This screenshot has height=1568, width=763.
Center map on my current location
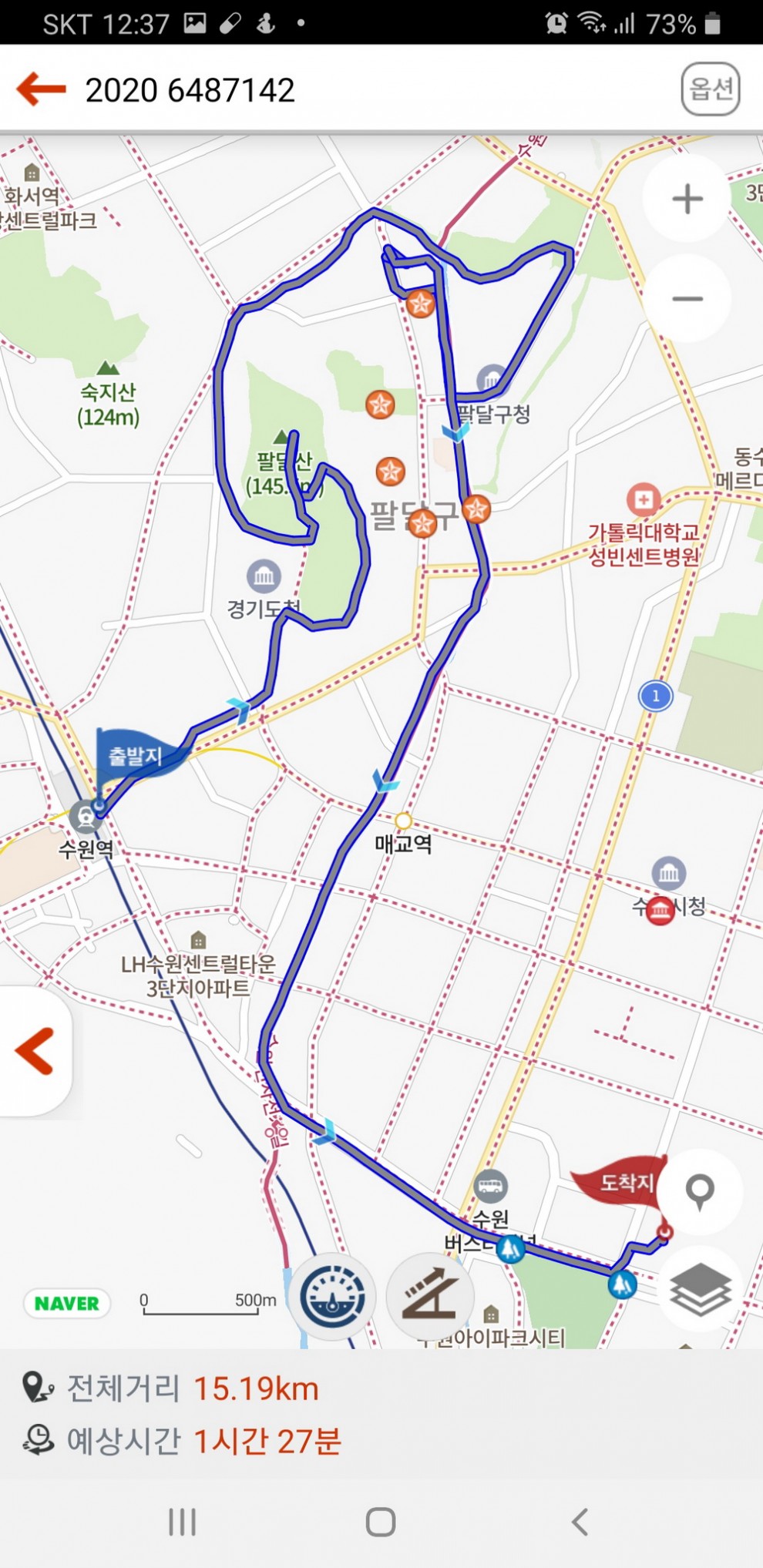tap(699, 1191)
